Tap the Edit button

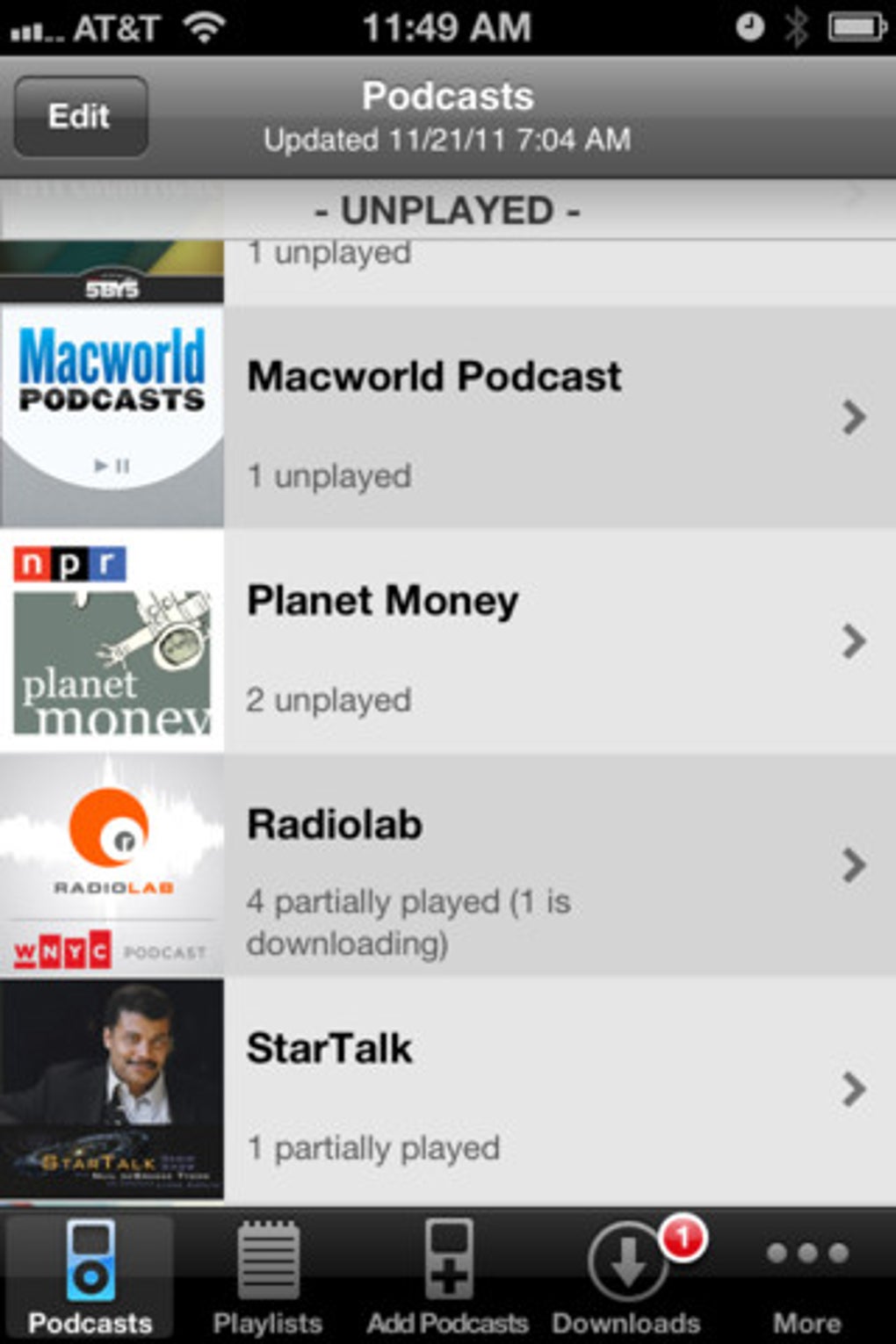pos(79,114)
